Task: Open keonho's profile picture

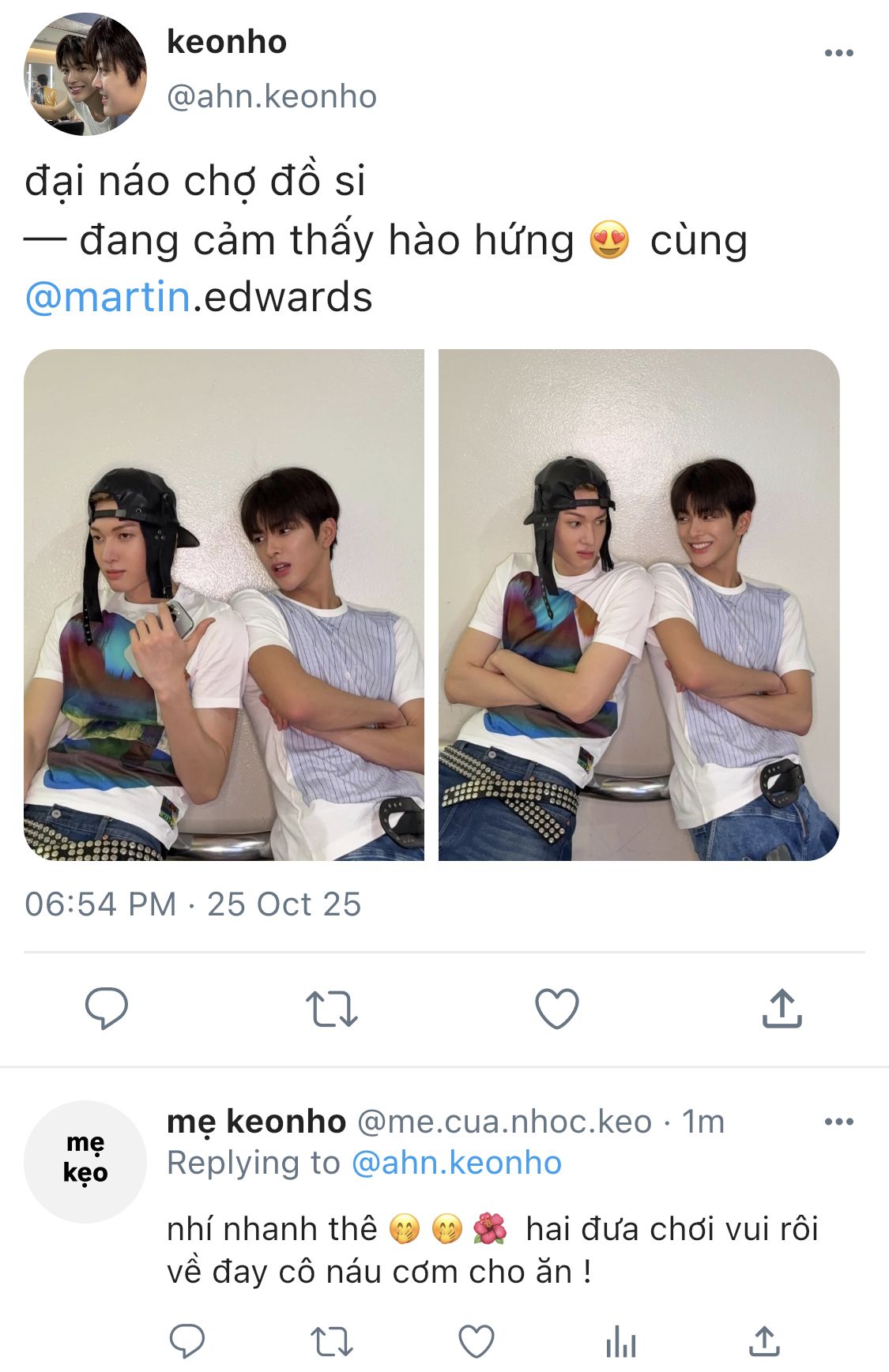Action: [85, 74]
